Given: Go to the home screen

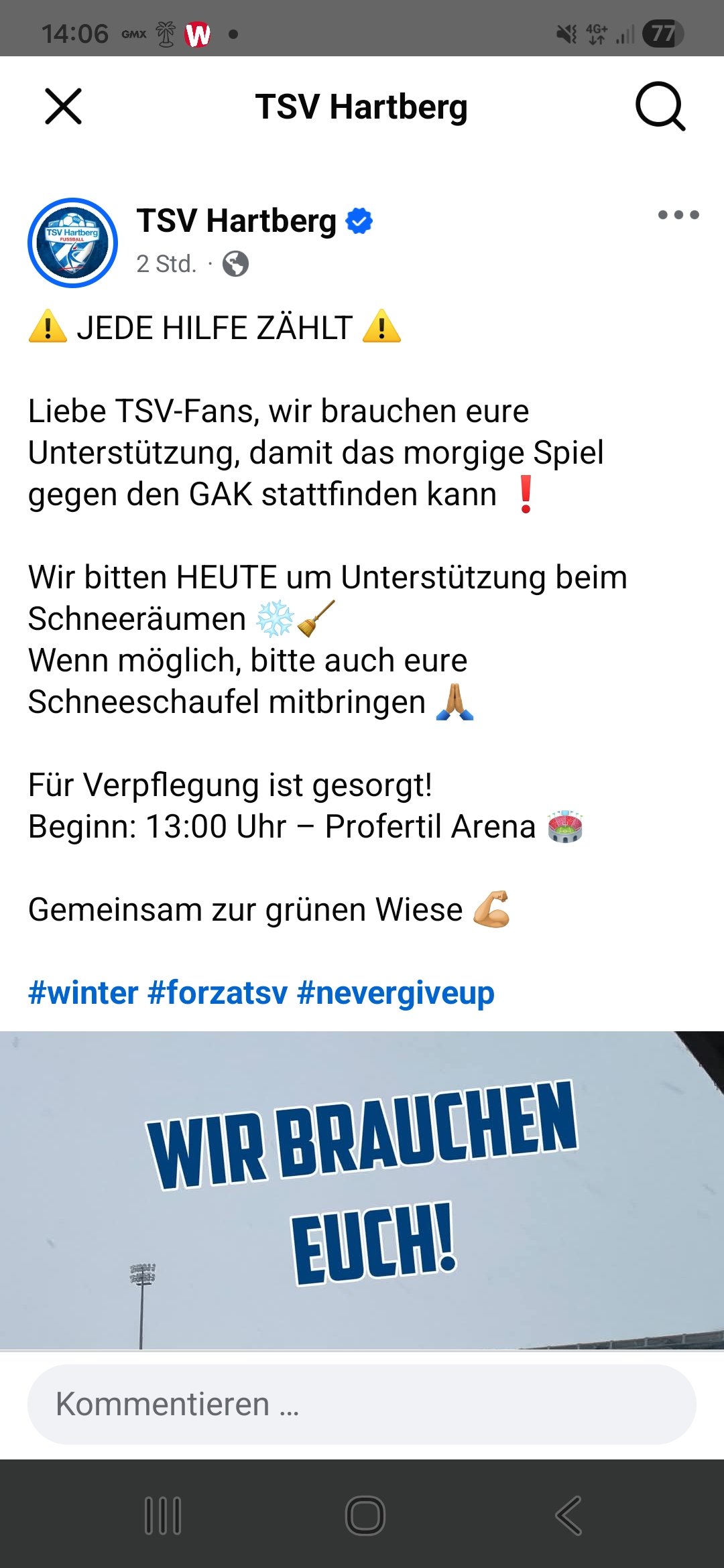Looking at the screenshot, I should [x=365, y=1515].
